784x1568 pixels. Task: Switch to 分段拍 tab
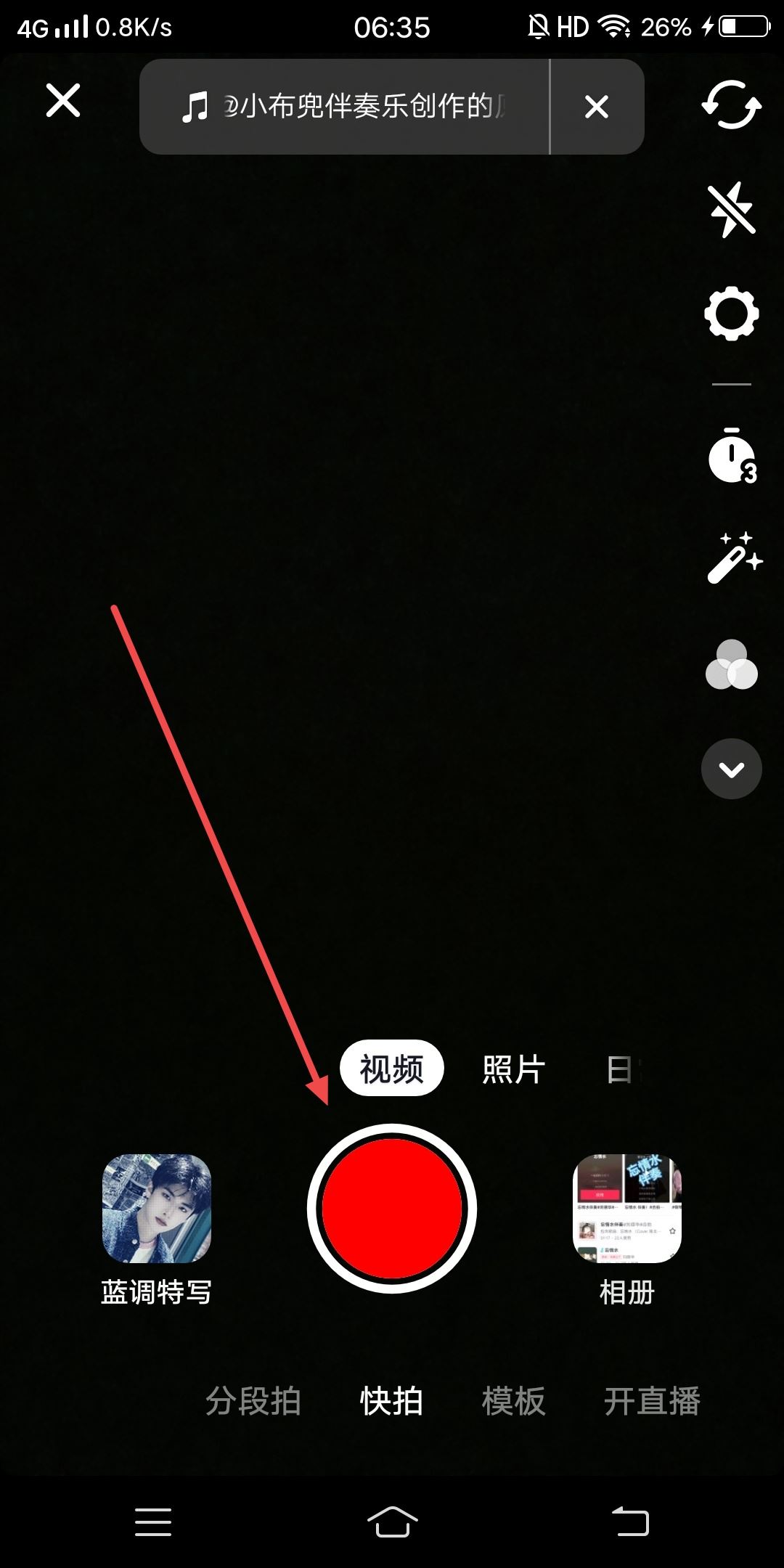(253, 1401)
